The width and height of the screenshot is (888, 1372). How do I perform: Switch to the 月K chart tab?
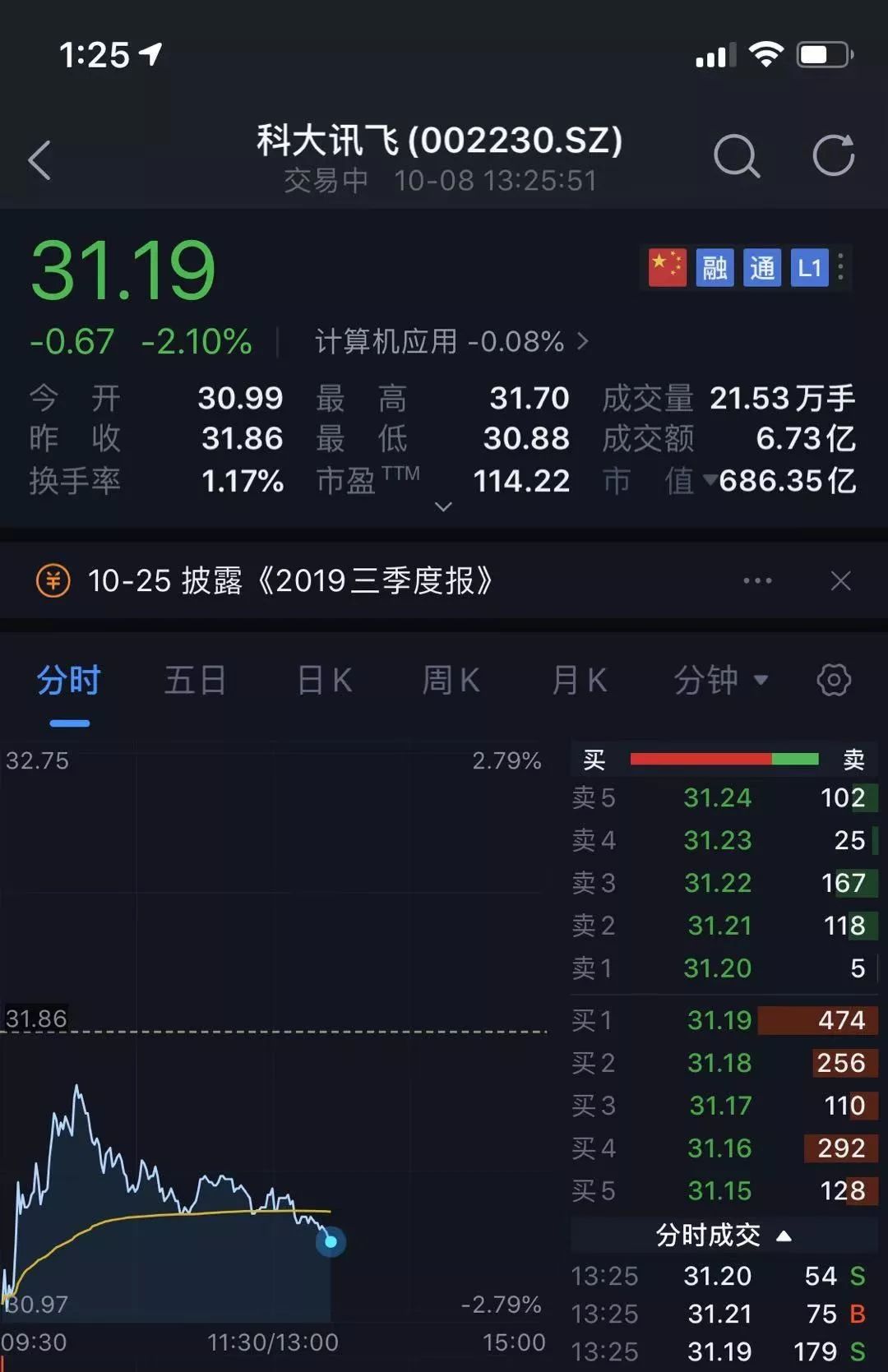pos(579,680)
